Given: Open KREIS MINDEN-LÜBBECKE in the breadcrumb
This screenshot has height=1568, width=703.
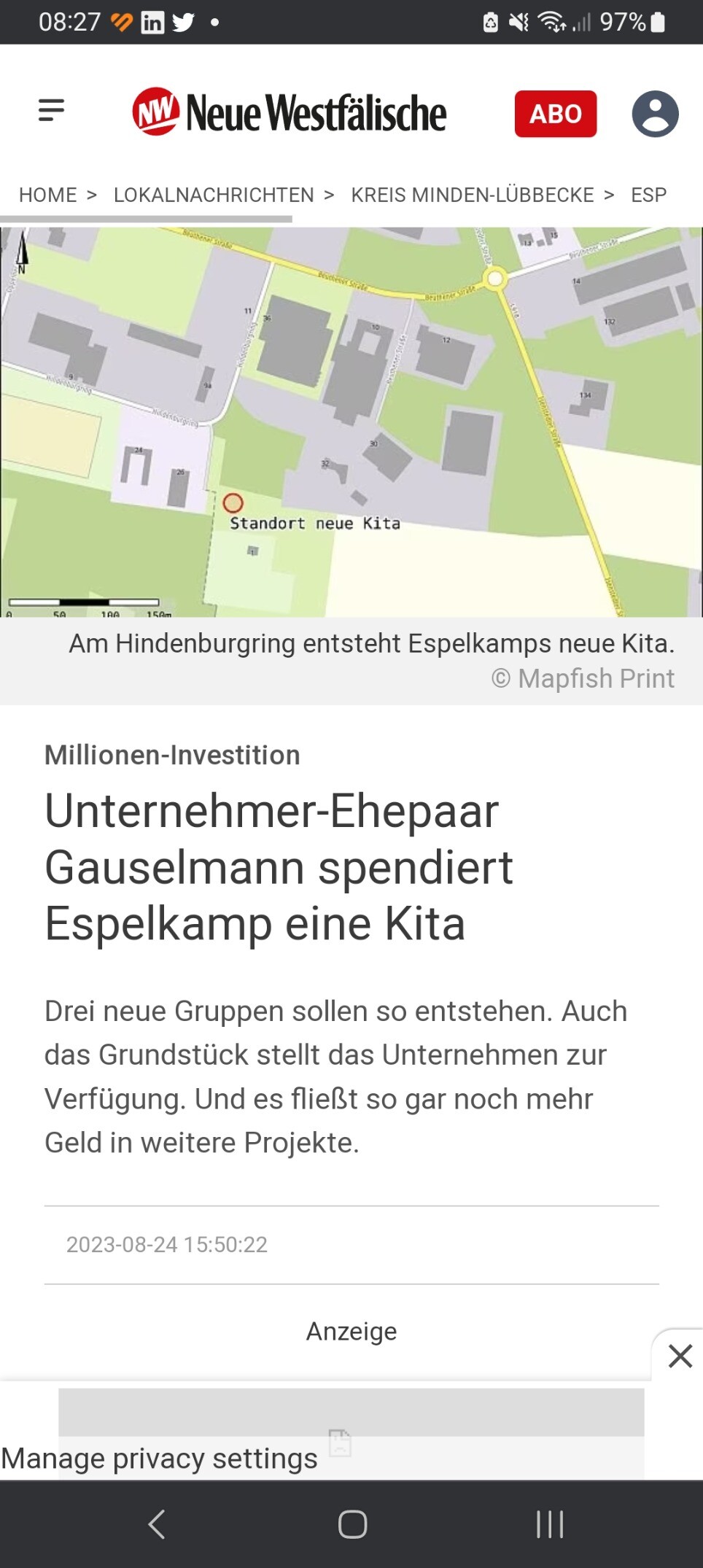Looking at the screenshot, I should pyautogui.click(x=472, y=195).
